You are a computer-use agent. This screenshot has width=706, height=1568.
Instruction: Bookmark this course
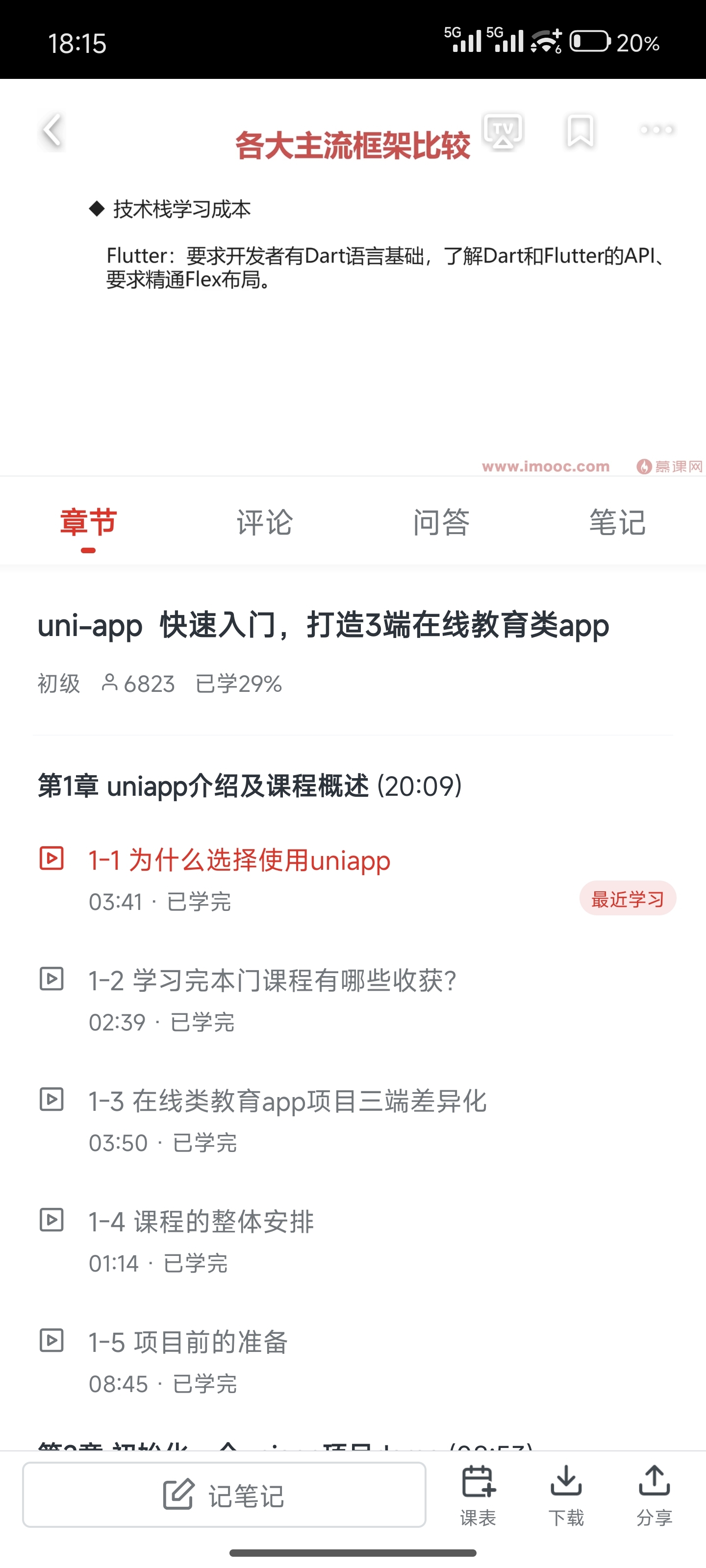(x=580, y=130)
